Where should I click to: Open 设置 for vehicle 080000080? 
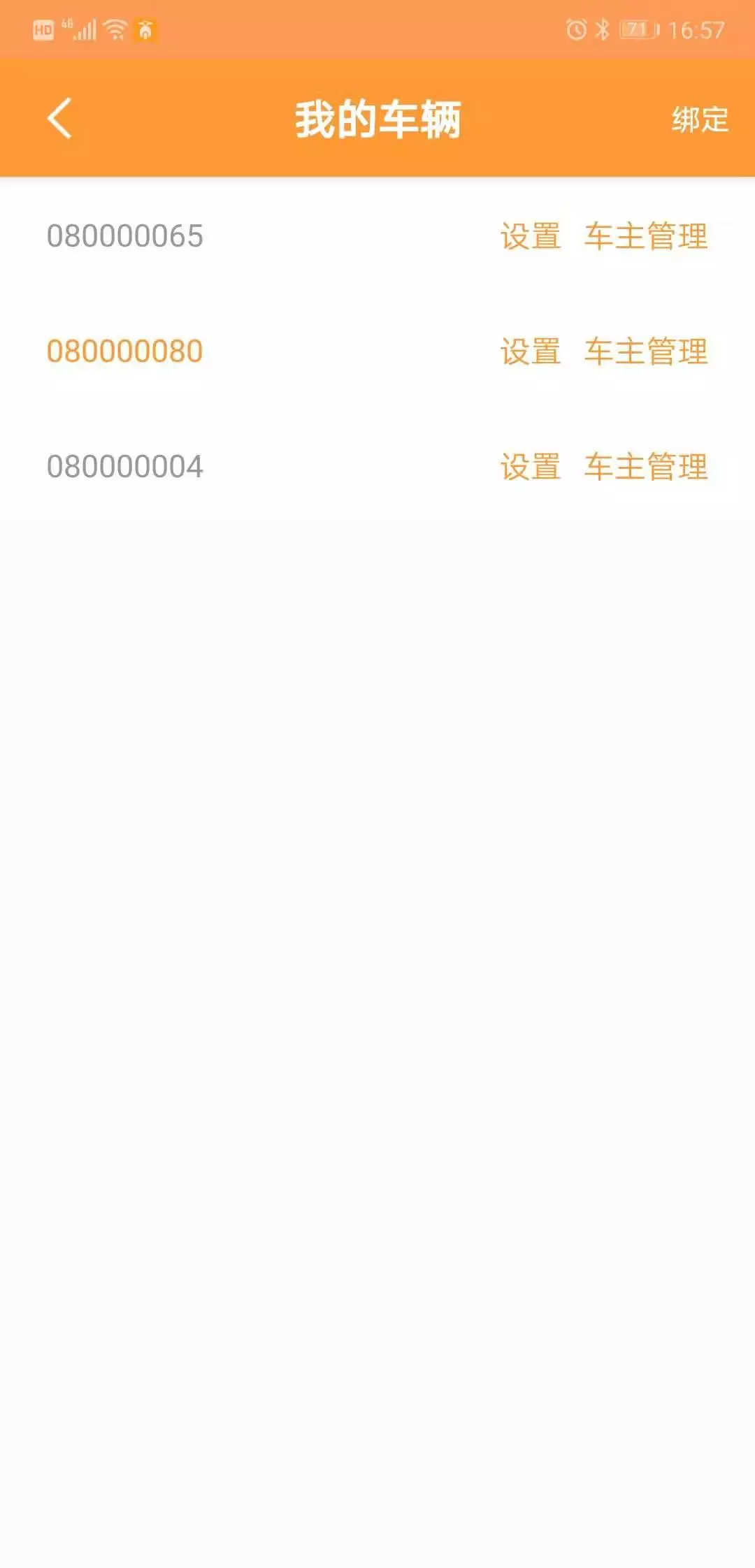pos(530,351)
